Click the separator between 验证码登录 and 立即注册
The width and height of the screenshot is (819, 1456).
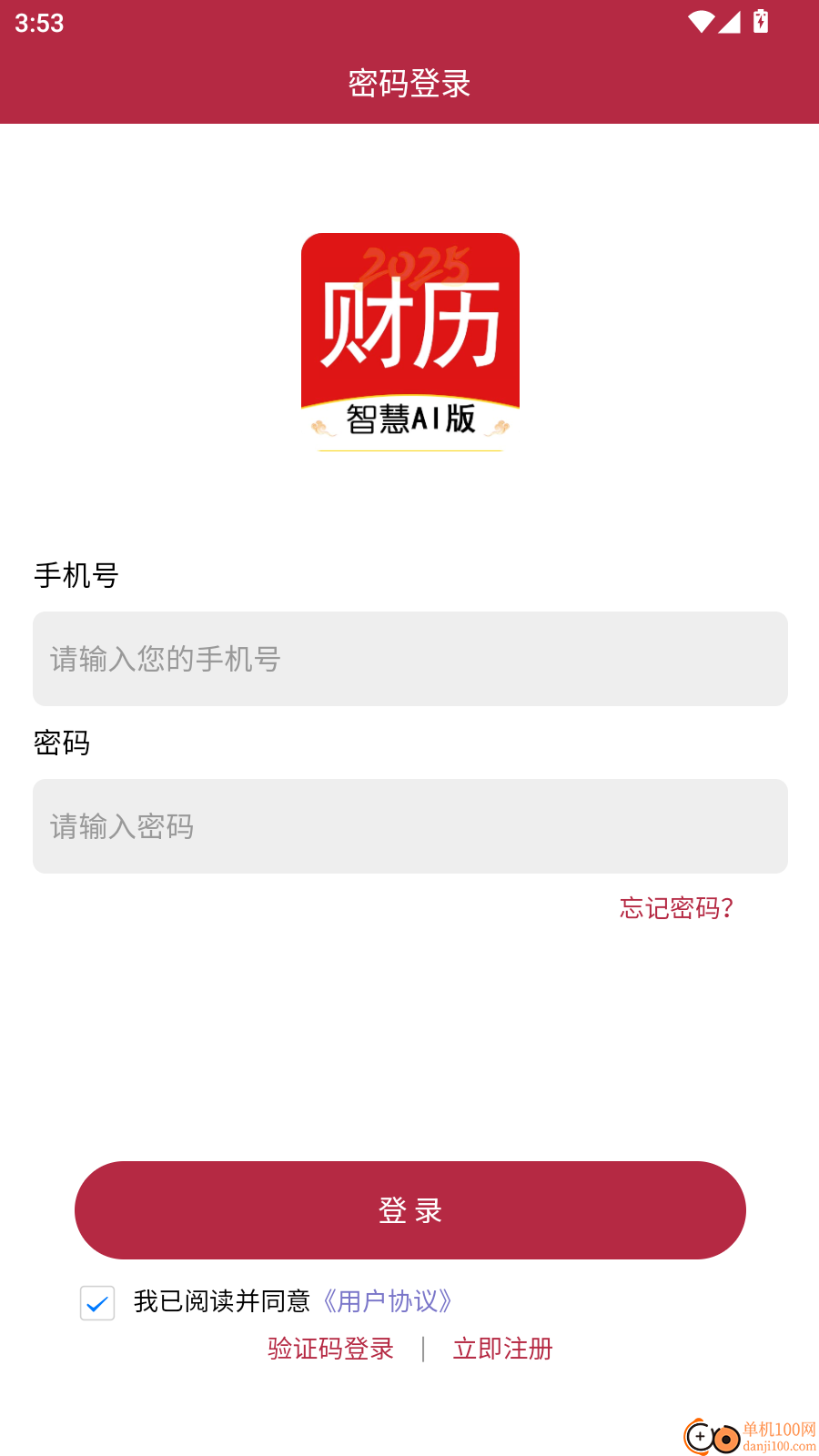click(424, 1349)
